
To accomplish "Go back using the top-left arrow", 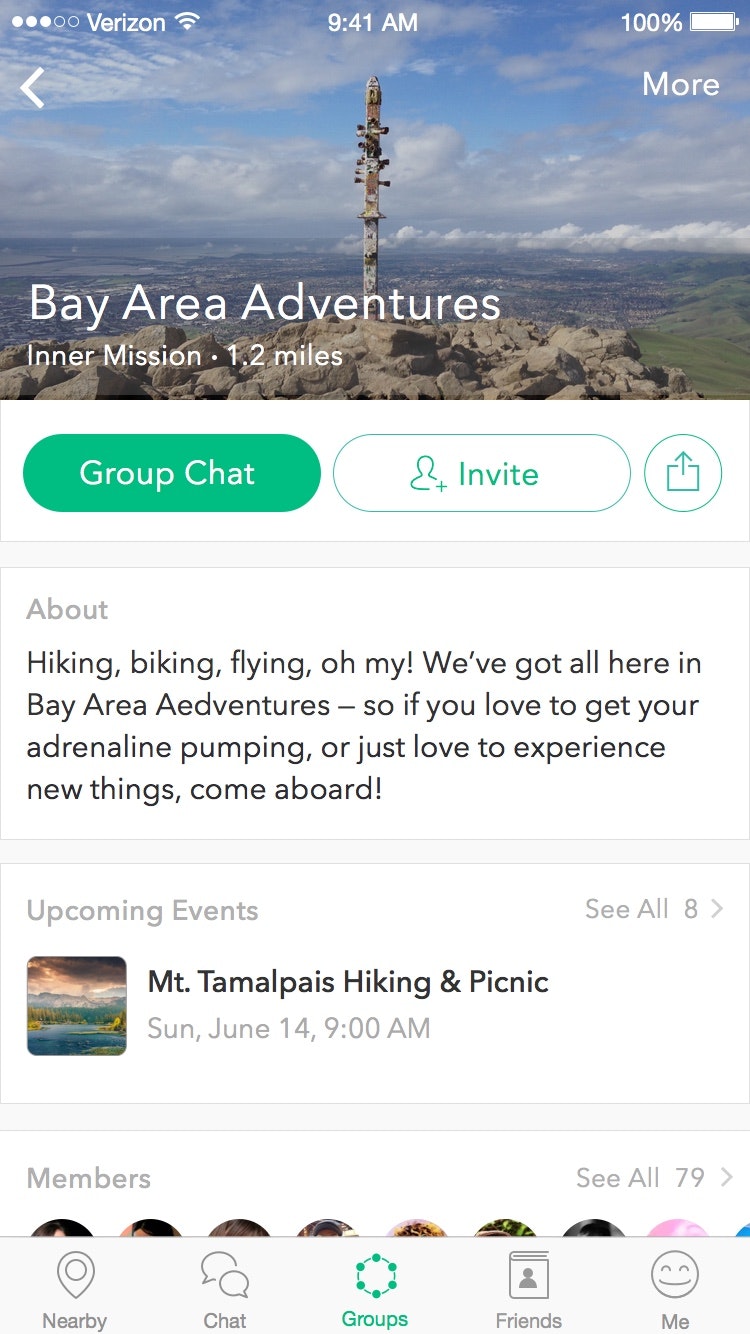I will pos(33,88).
